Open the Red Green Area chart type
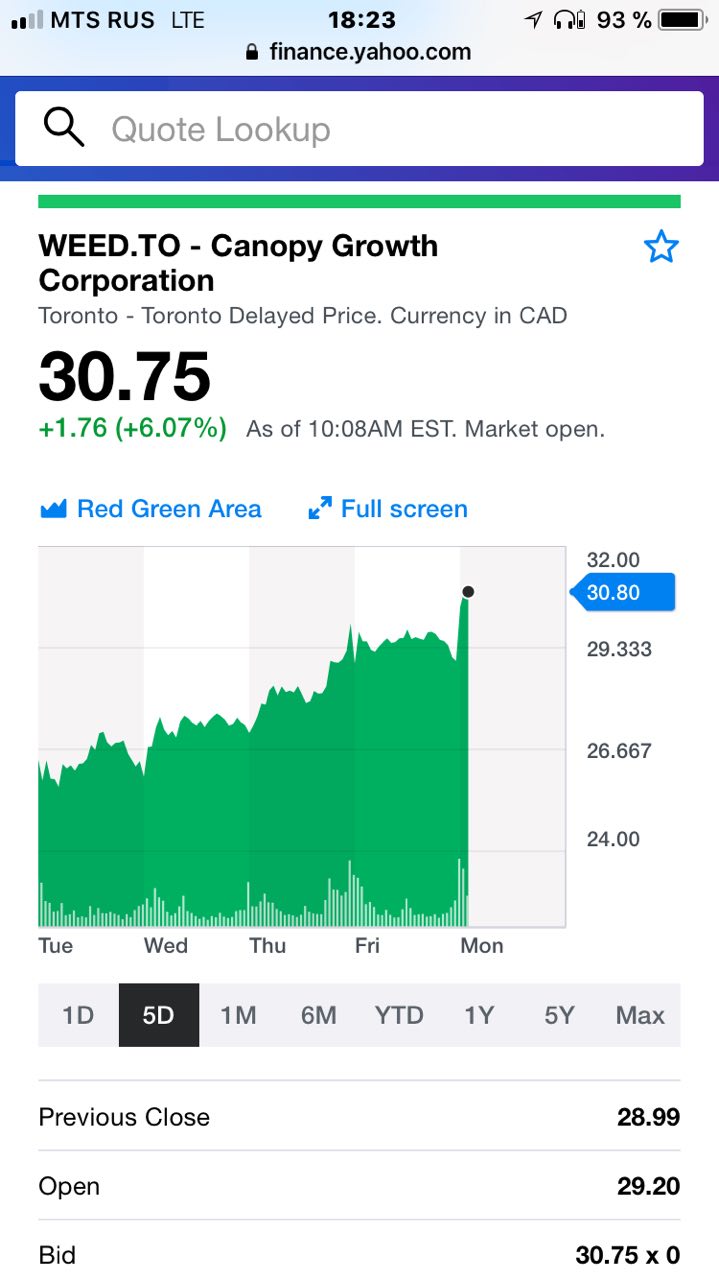The image size is (719, 1280). (x=151, y=509)
